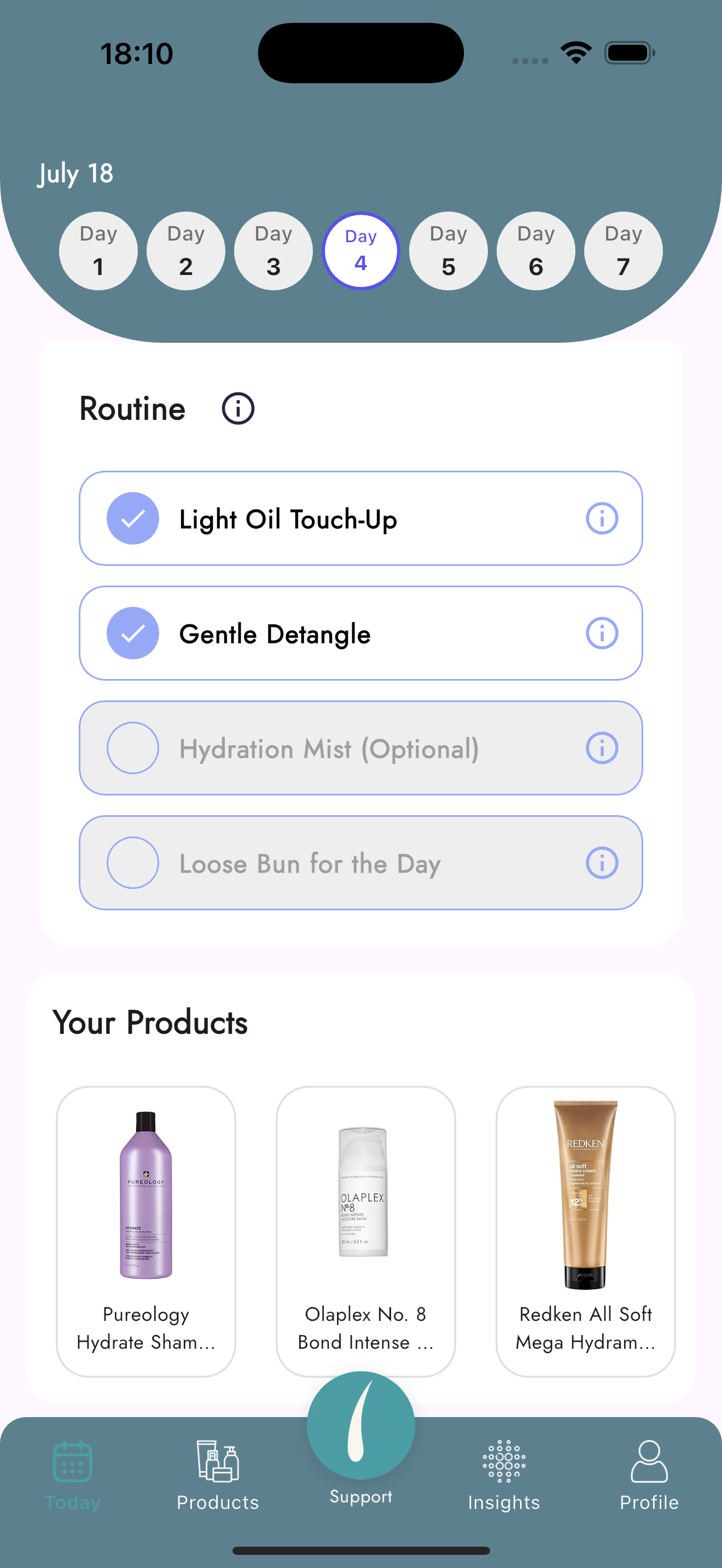The height and width of the screenshot is (1568, 722).
Task: Go to the Products tab
Action: point(218,1476)
